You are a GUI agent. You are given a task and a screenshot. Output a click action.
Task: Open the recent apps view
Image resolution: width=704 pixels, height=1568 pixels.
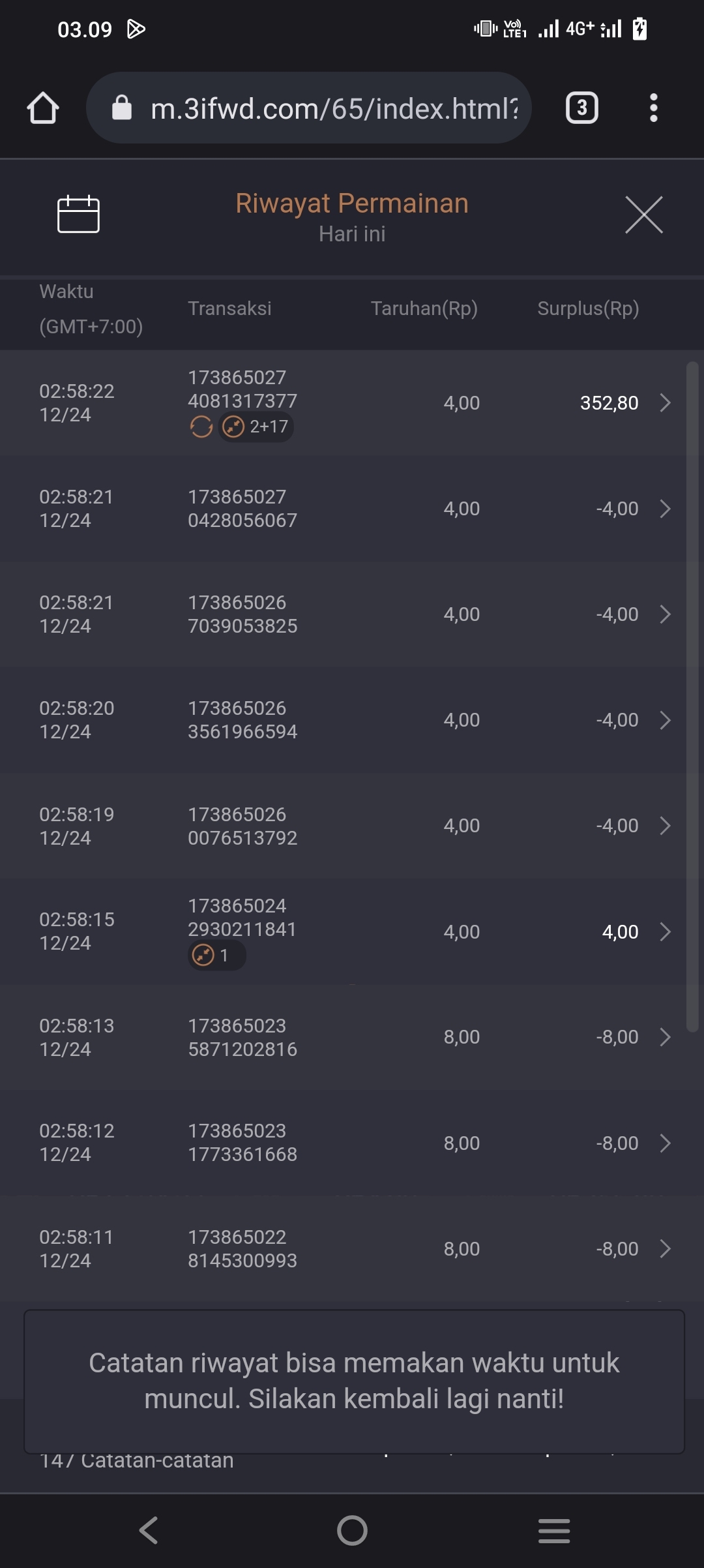point(554,1530)
